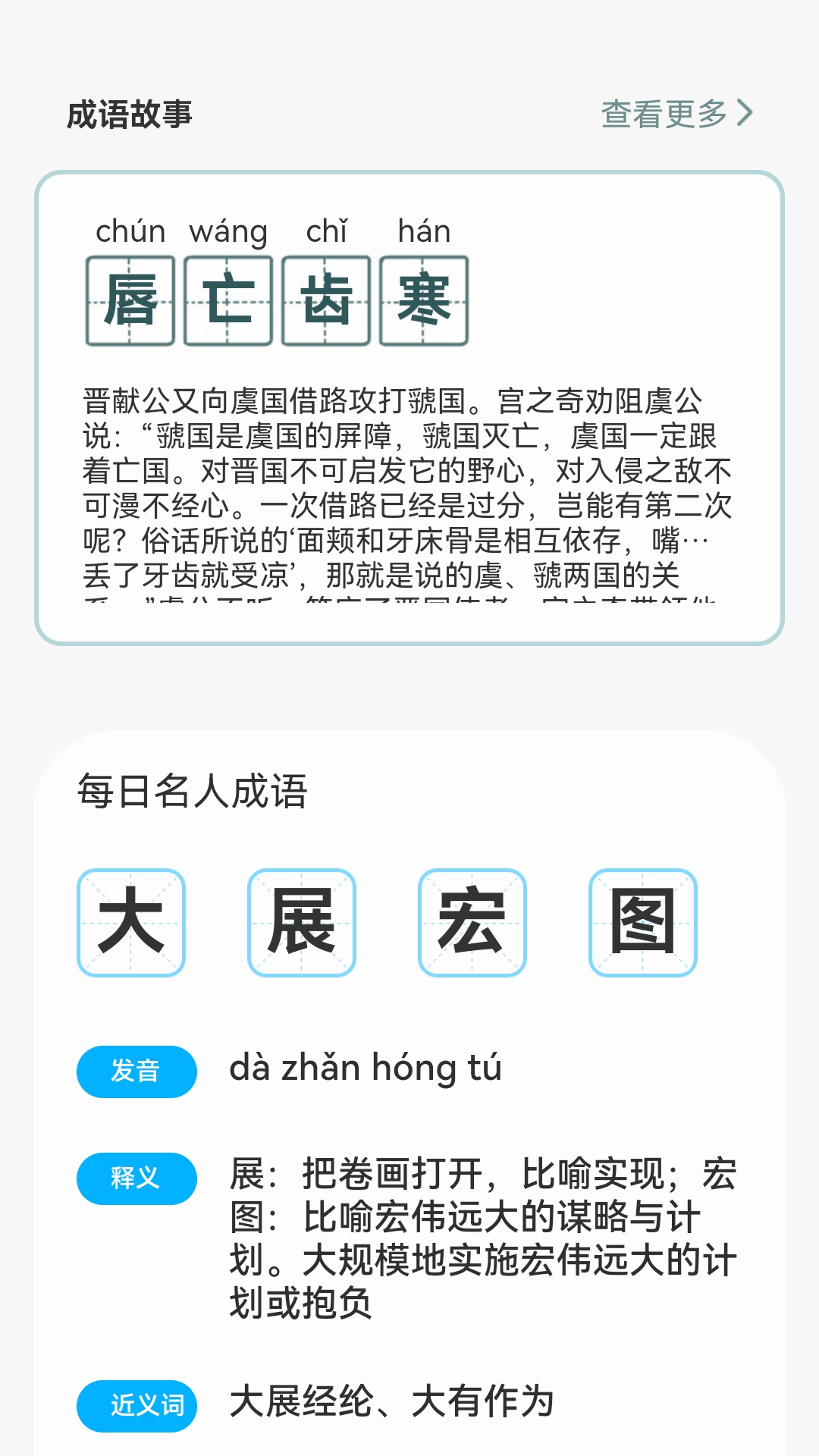Expand the 每日名人成语 card
819x1456 pixels.
click(x=409, y=1100)
